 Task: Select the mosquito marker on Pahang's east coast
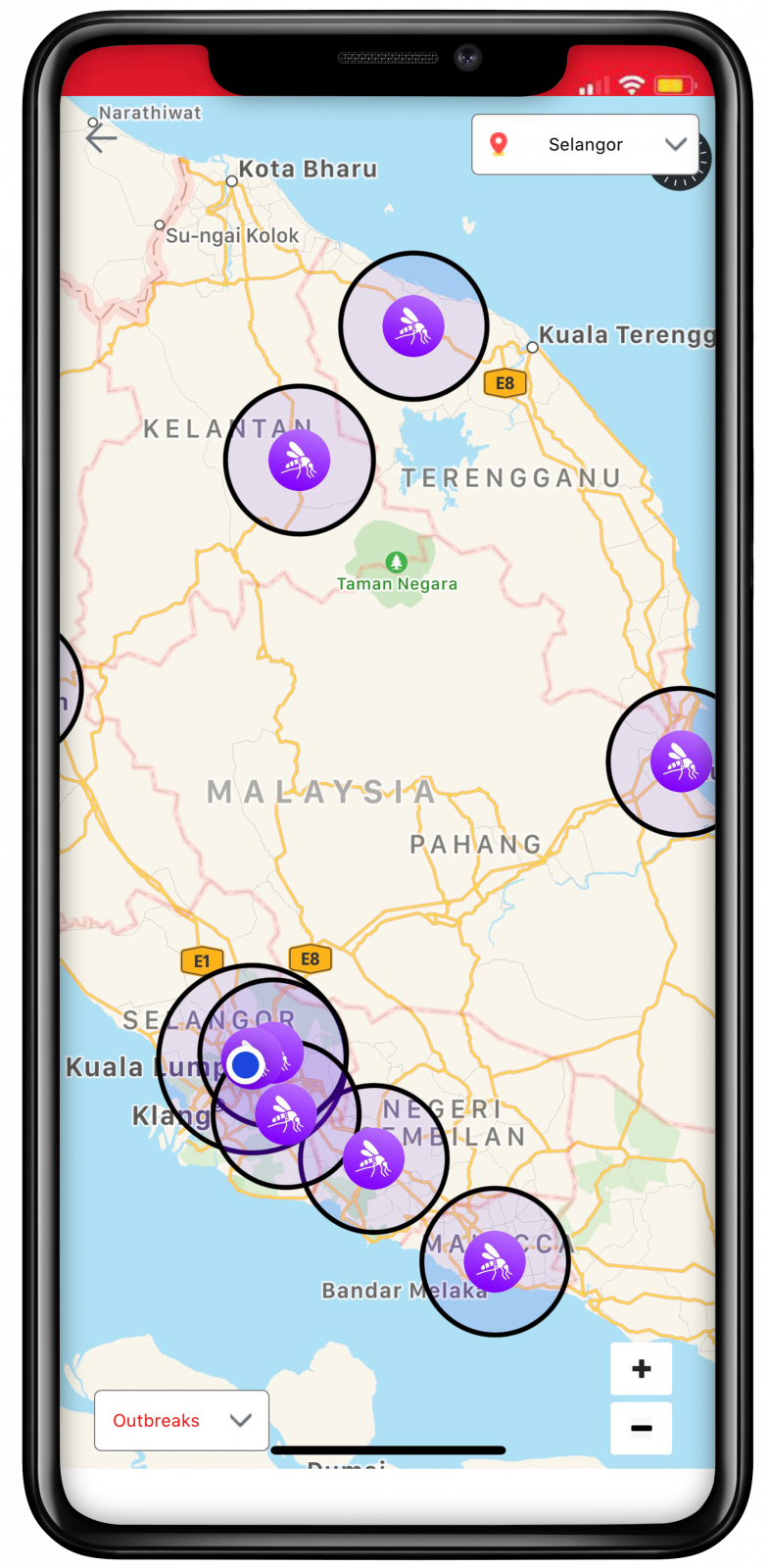pyautogui.click(x=680, y=761)
